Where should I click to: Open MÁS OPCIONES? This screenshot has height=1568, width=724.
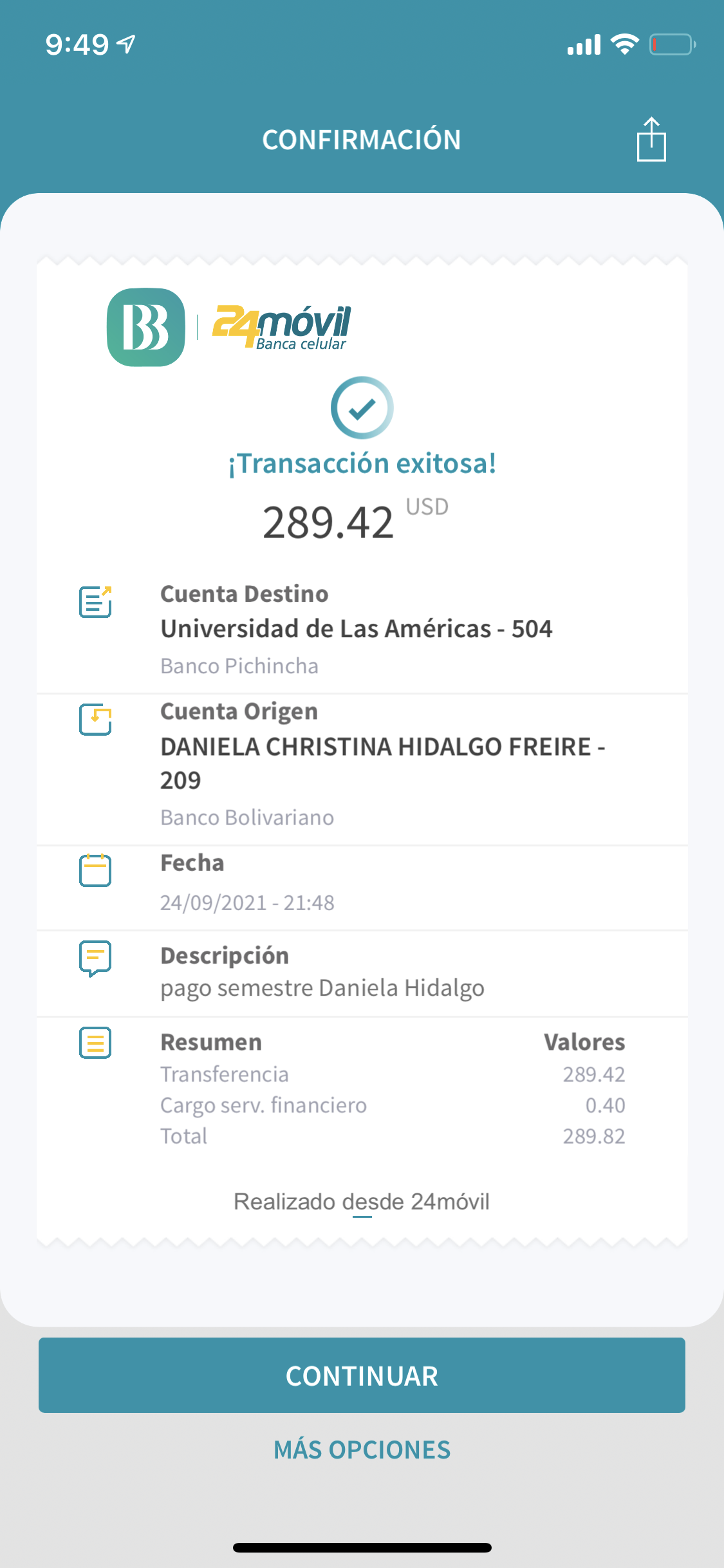pos(362,1450)
